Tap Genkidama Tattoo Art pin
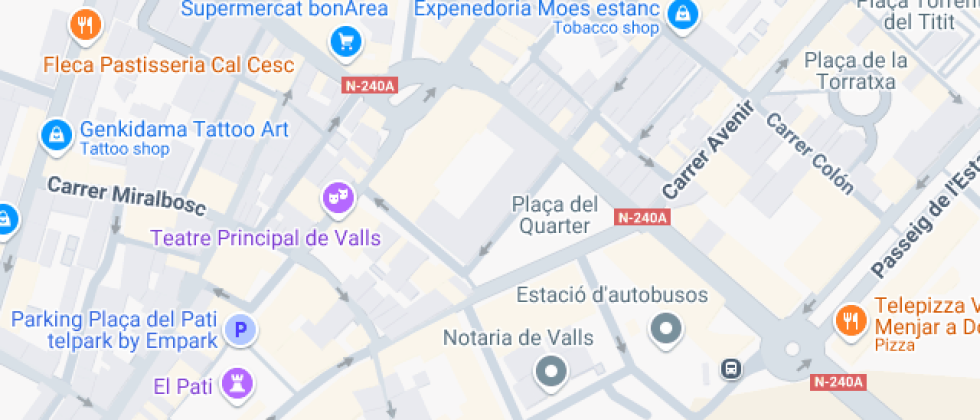980x420 pixels. (x=55, y=134)
